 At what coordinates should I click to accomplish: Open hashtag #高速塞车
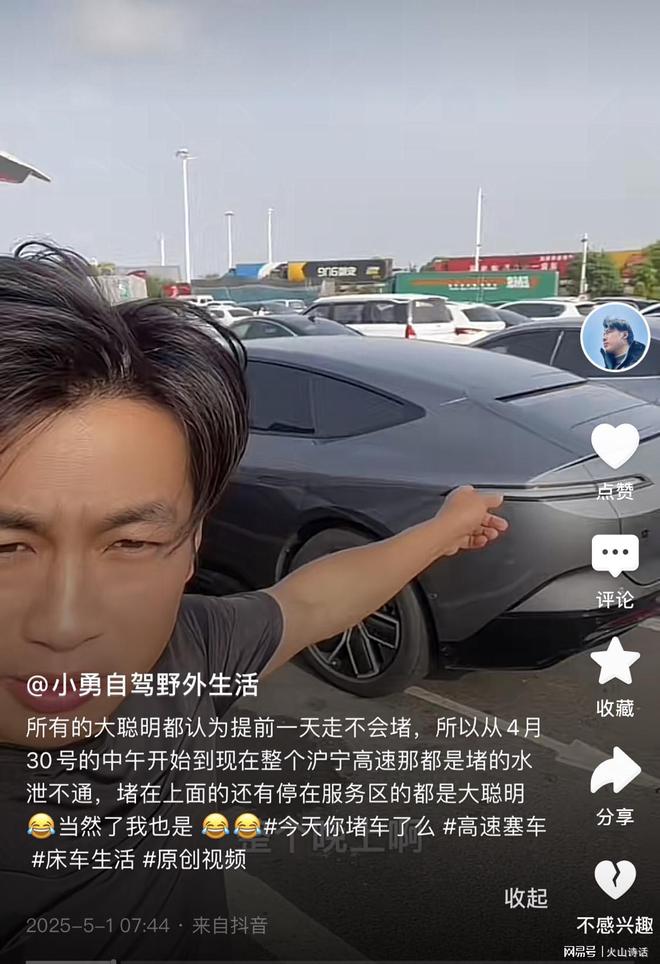494,826
